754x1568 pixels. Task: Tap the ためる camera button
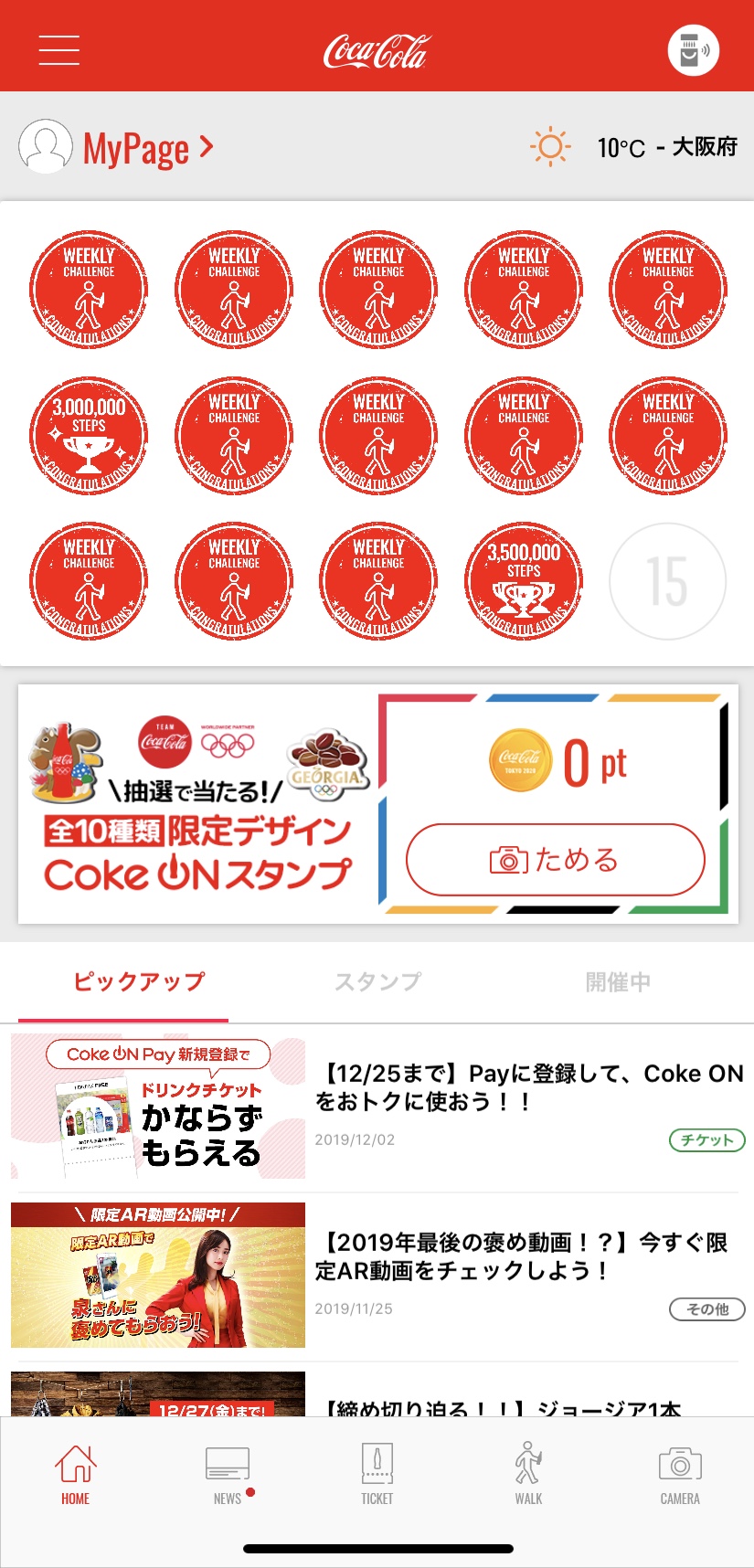pyautogui.click(x=555, y=859)
